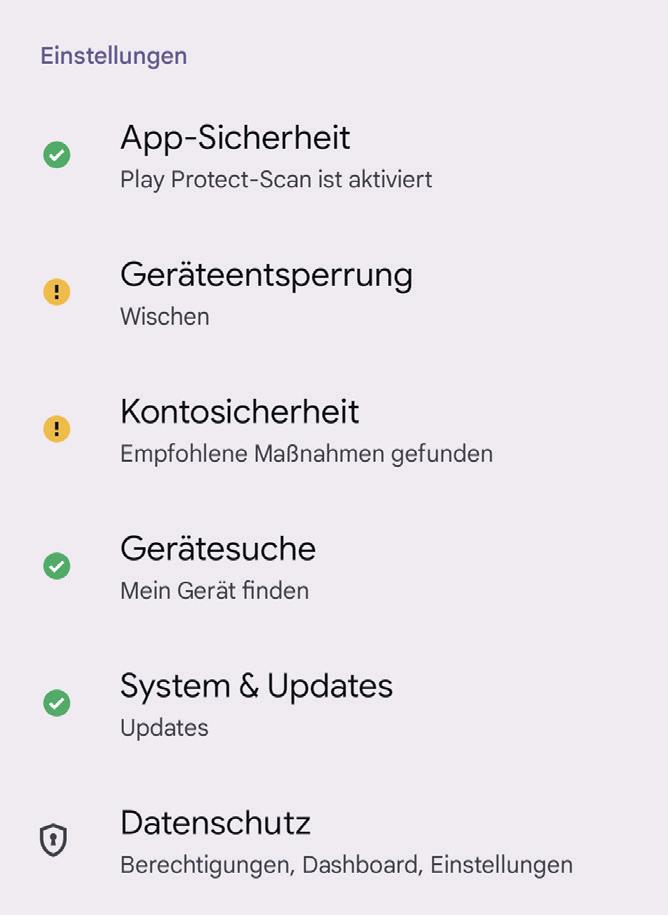Open the App-Sicherheit settings
Screen dimensions: 668x915
[x=235, y=155]
